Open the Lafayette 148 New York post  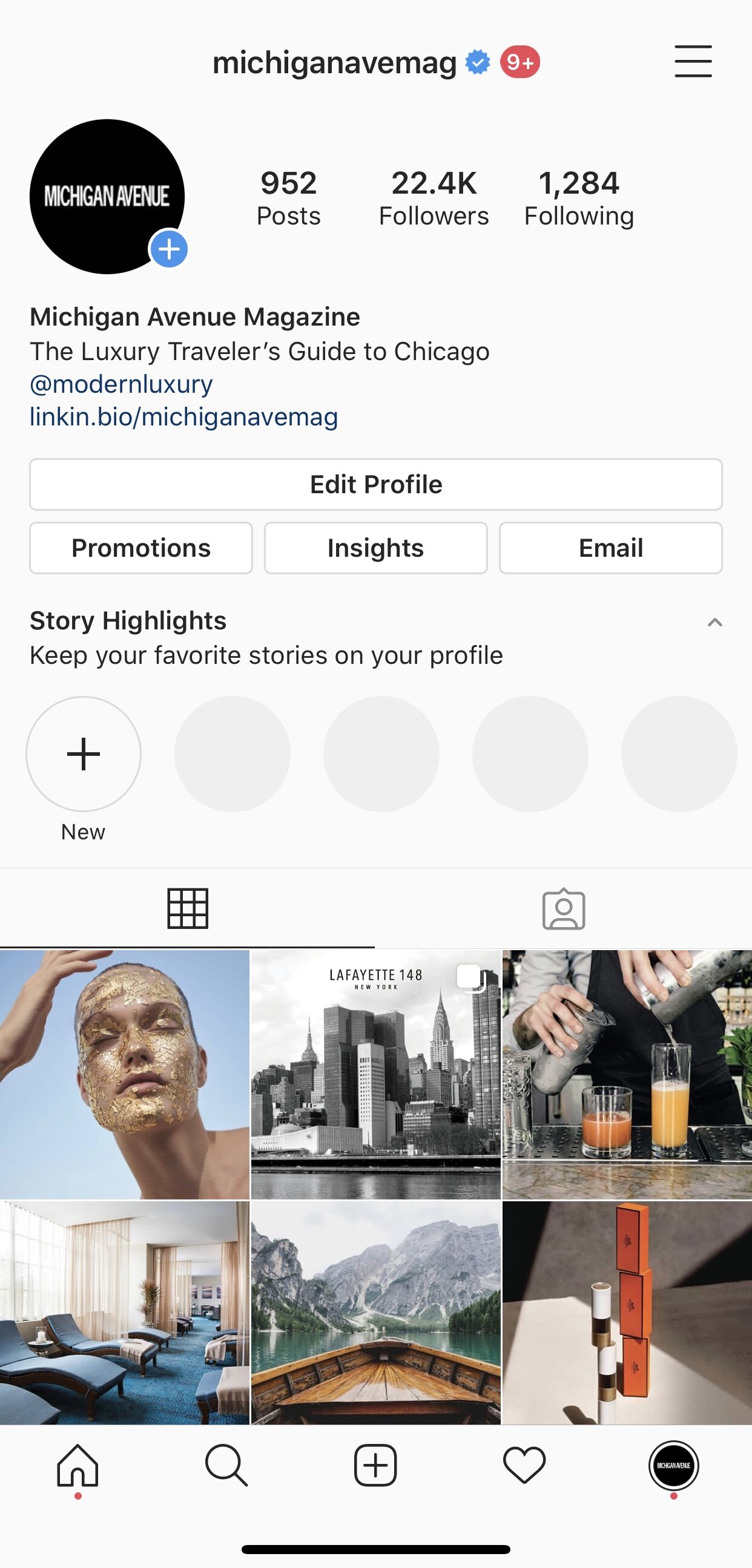(375, 1074)
